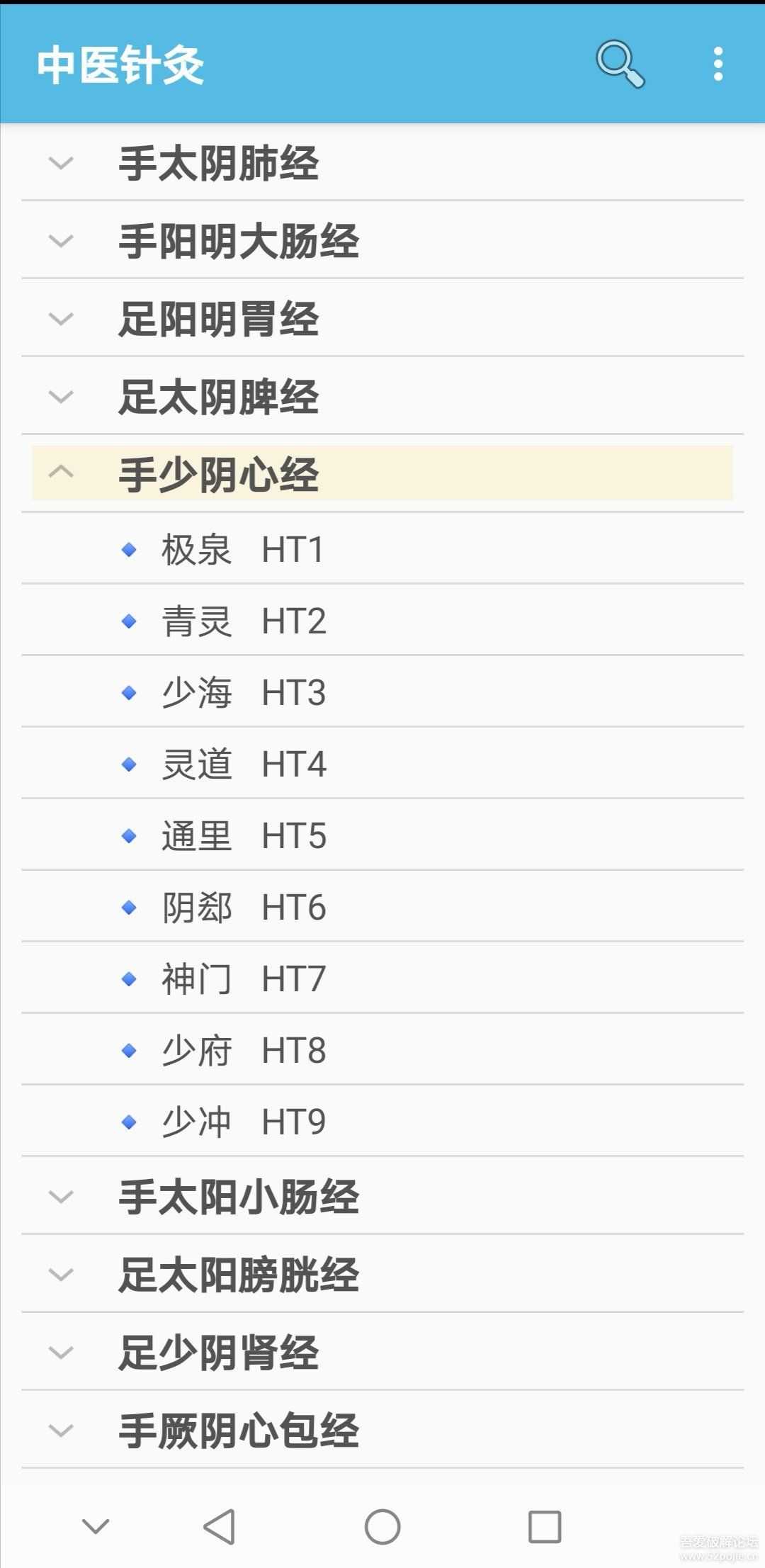Select 少海 HT3 acupoint
The image size is (765, 1568).
(244, 692)
